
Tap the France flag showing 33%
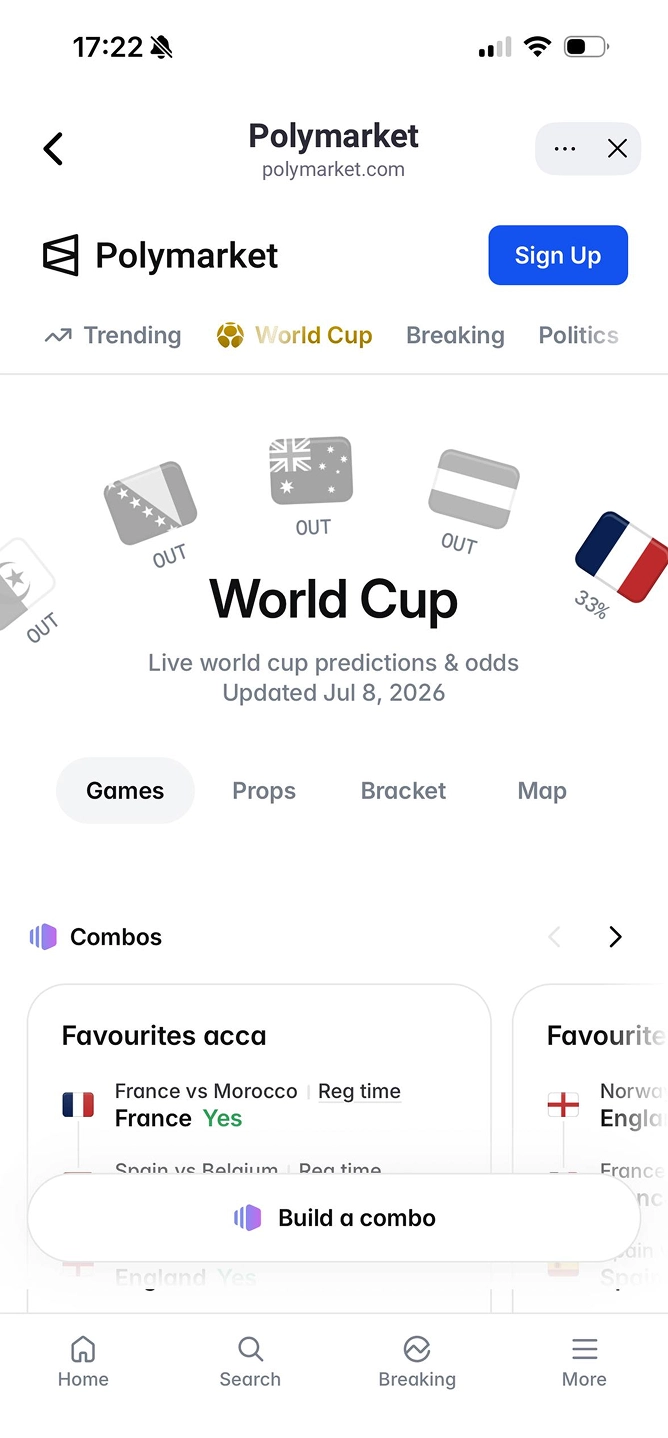622,560
